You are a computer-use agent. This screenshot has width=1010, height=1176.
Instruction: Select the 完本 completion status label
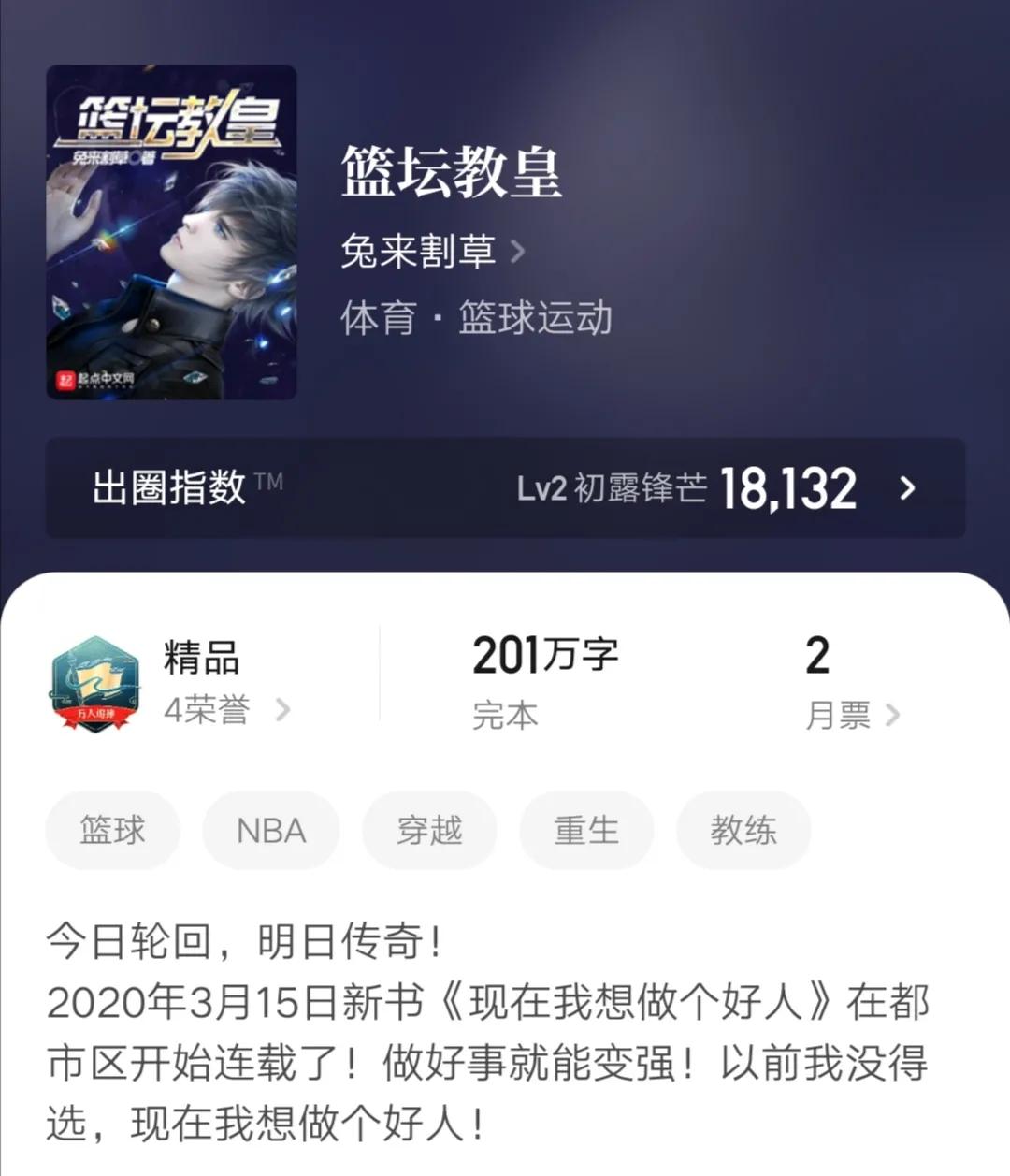click(505, 716)
